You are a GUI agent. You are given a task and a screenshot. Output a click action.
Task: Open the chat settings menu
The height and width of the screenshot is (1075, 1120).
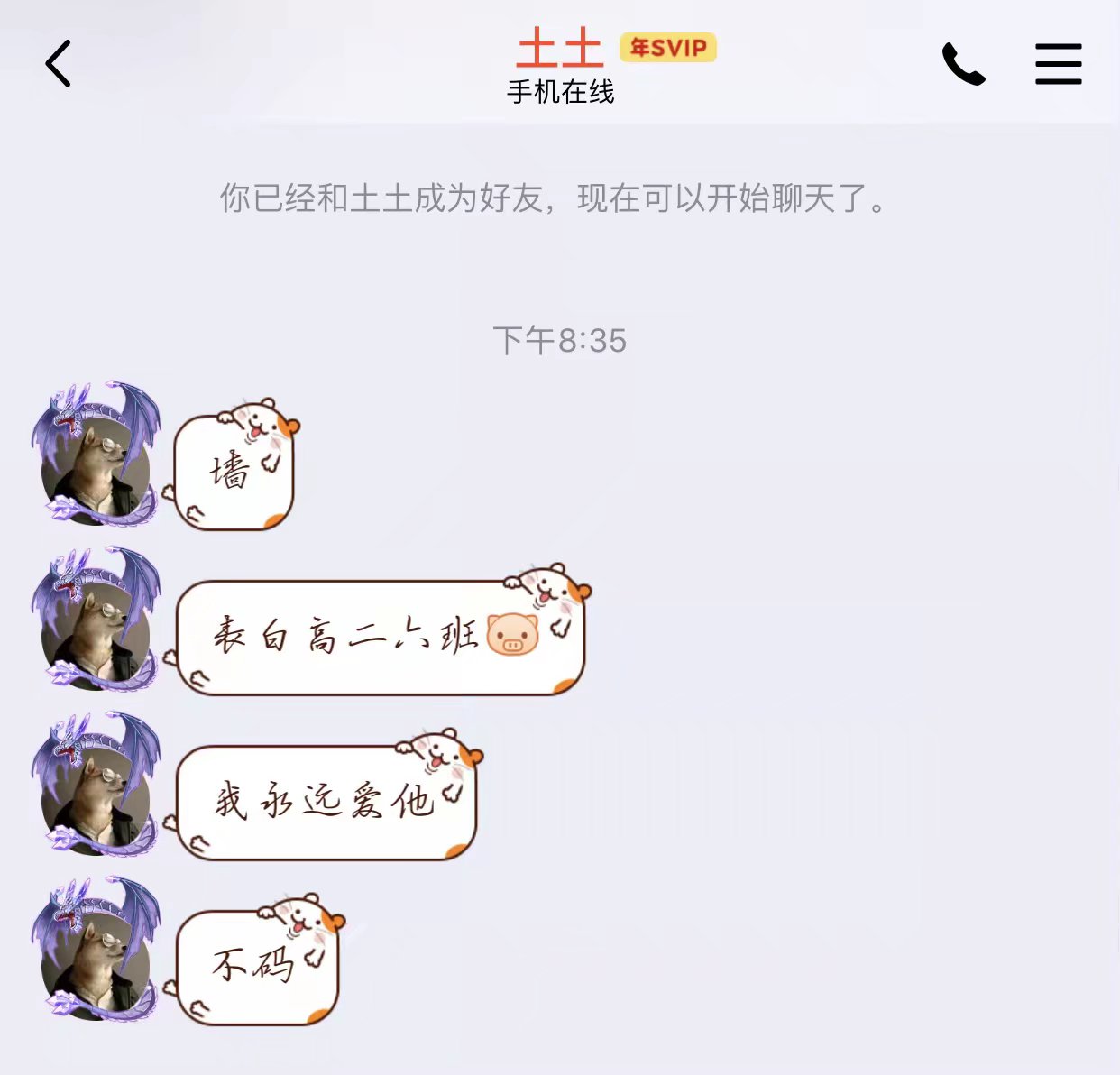click(1058, 64)
